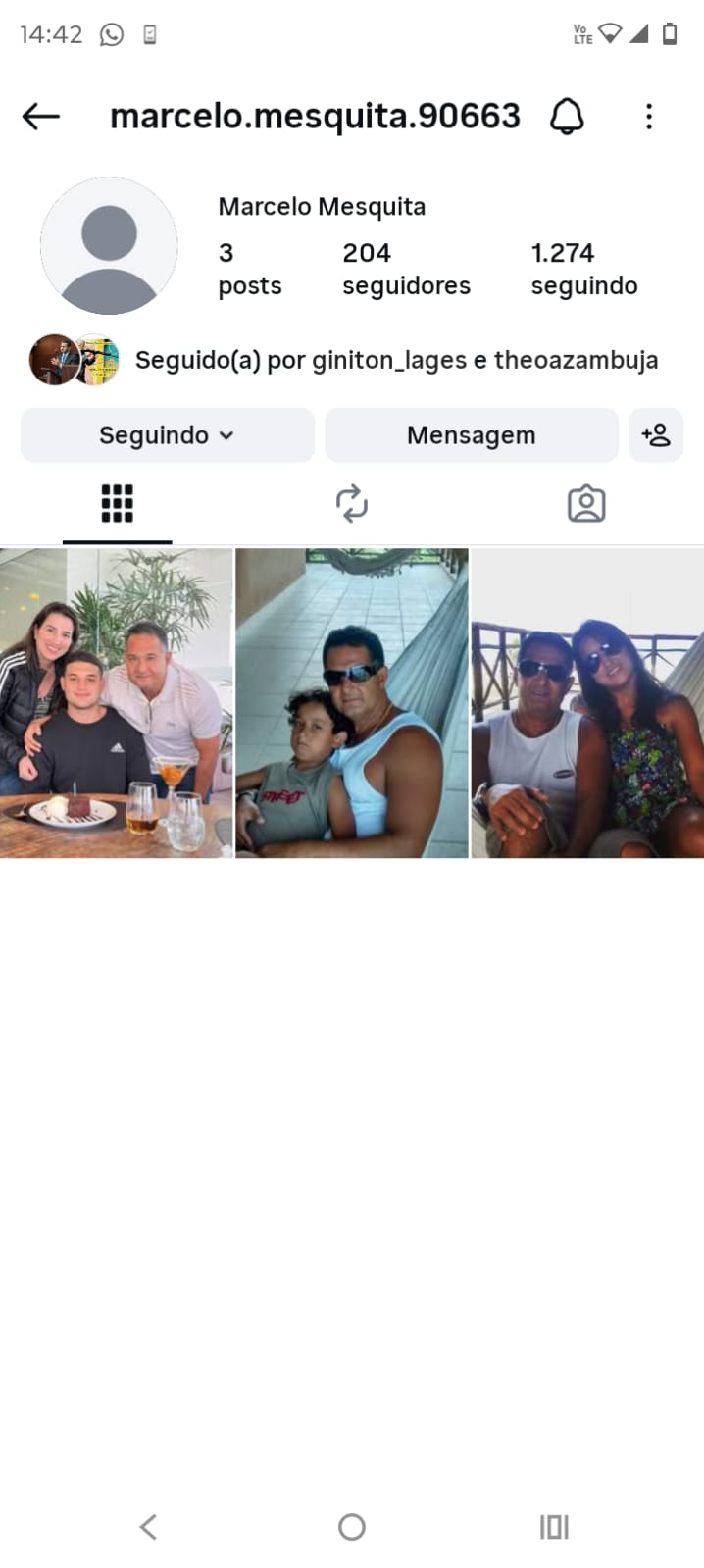
Task: Open the post of couple with sunglasses
Action: pos(586,703)
